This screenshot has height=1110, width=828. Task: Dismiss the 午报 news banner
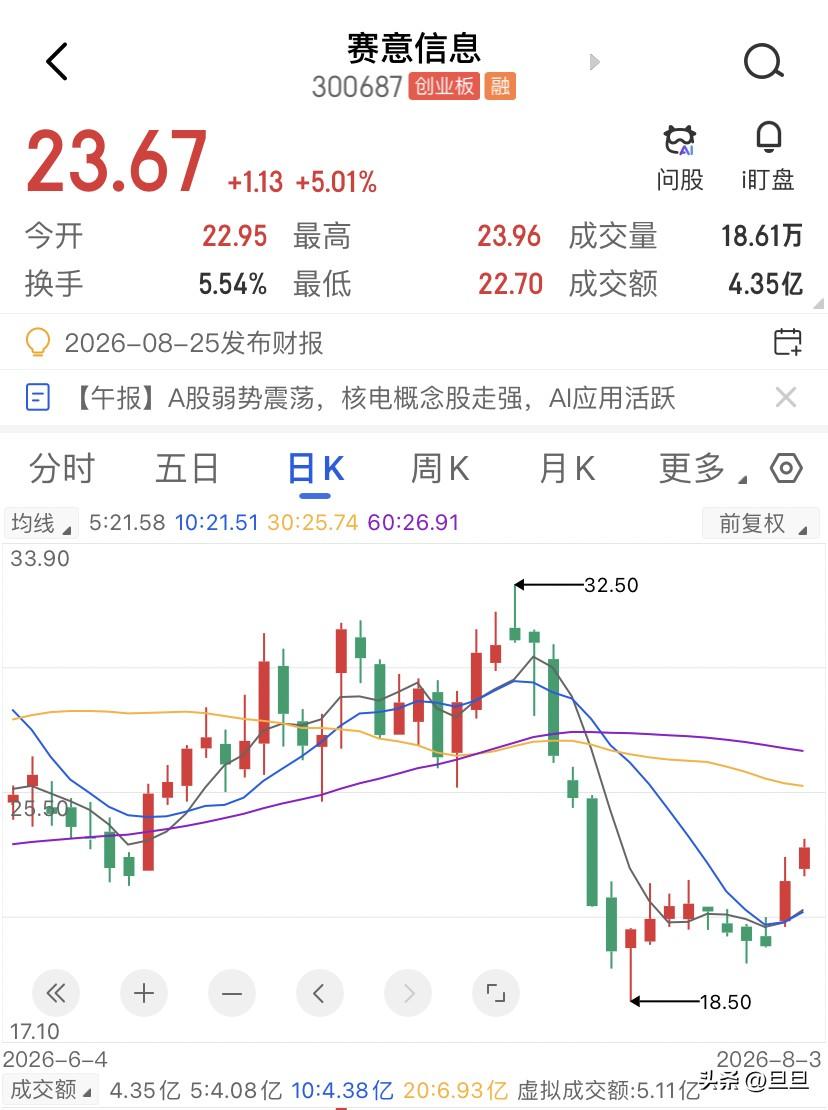click(786, 397)
